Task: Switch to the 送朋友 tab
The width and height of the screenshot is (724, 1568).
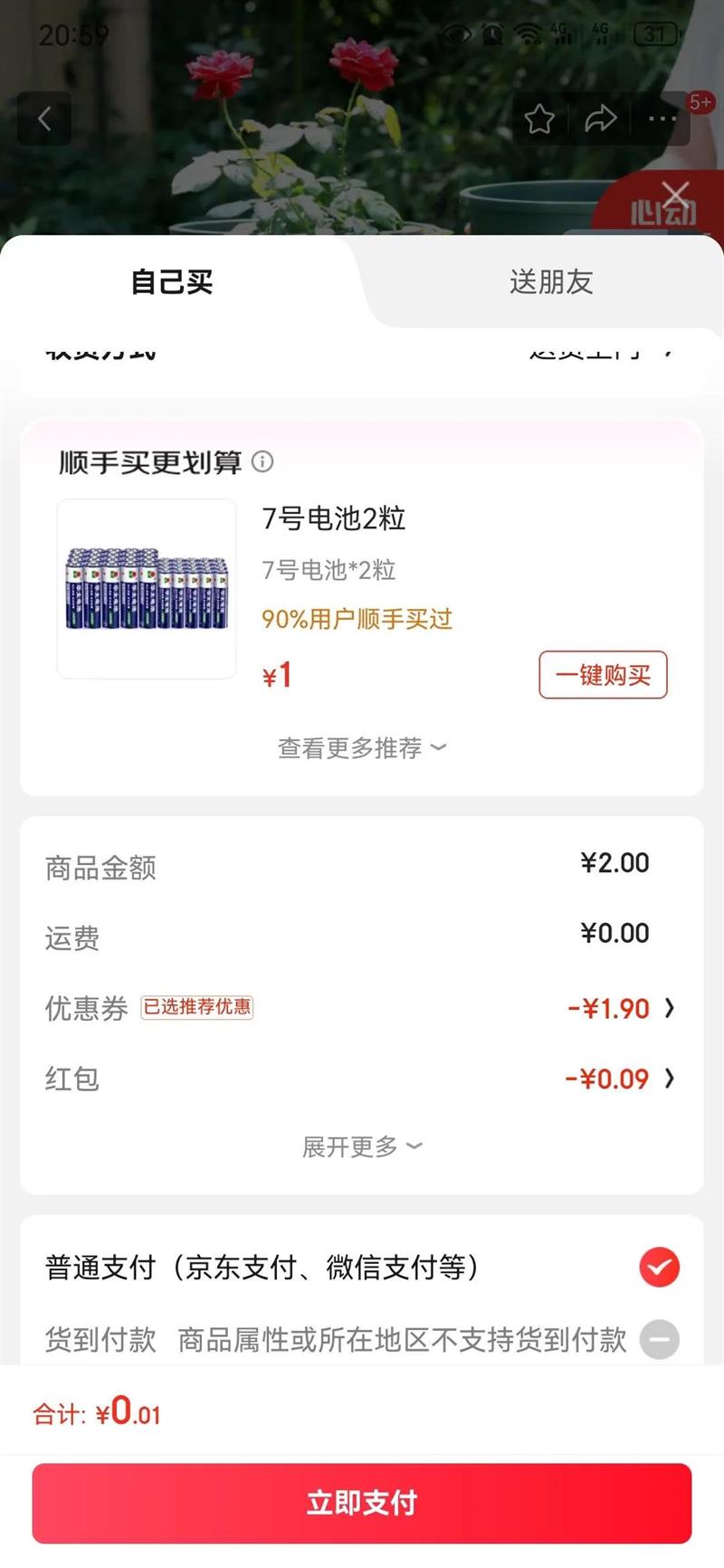Action: [x=550, y=281]
